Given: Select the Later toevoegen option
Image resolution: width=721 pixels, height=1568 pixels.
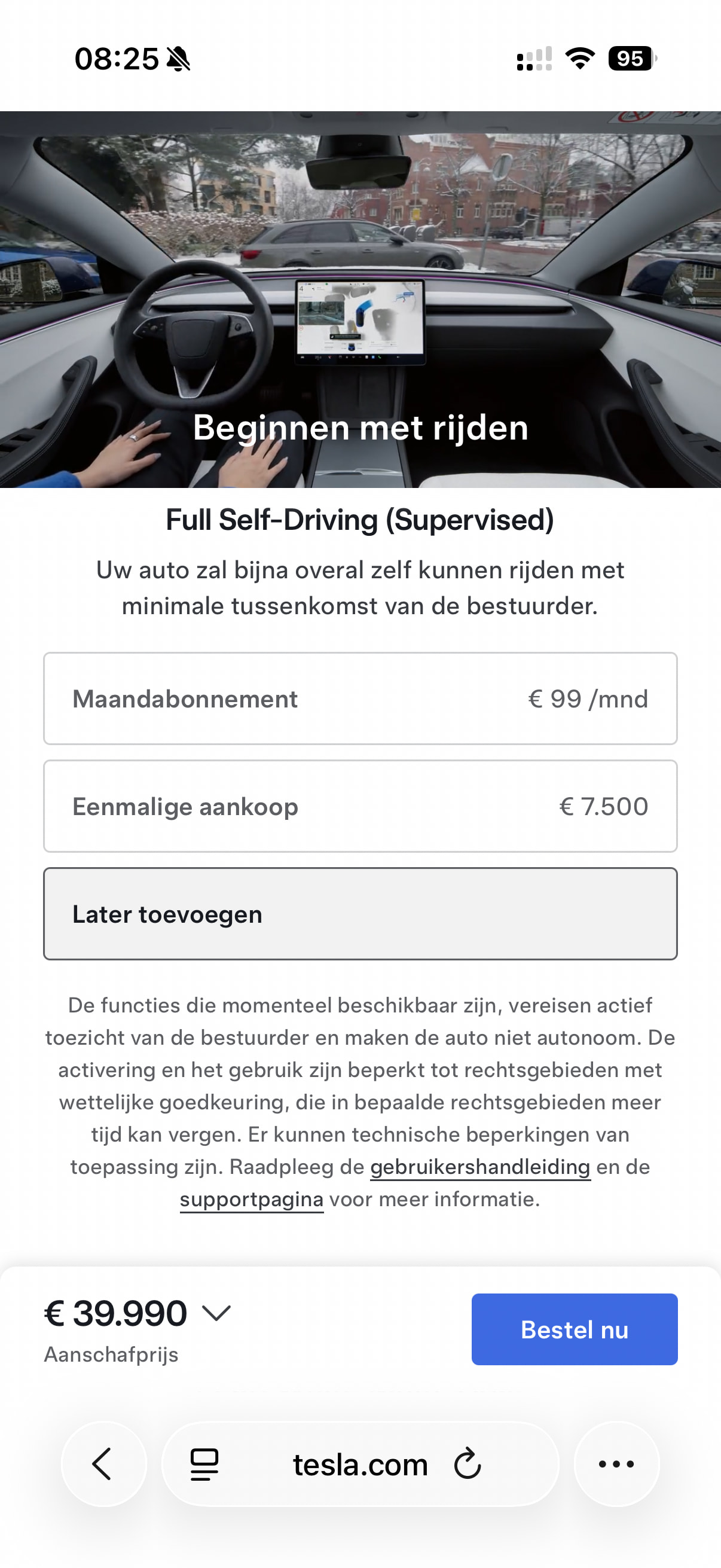Looking at the screenshot, I should click(360, 914).
